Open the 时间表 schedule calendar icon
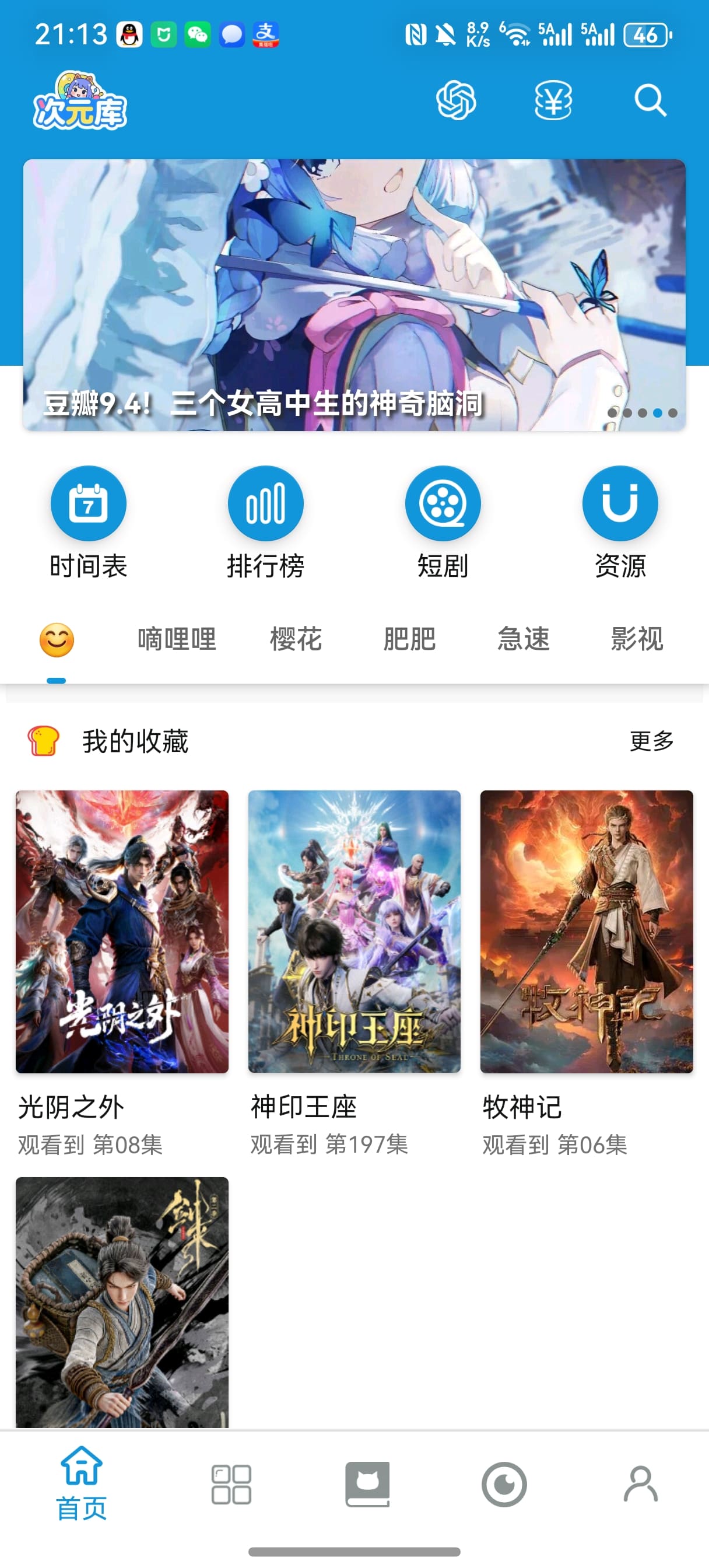The image size is (709, 1568). pyautogui.click(x=88, y=503)
